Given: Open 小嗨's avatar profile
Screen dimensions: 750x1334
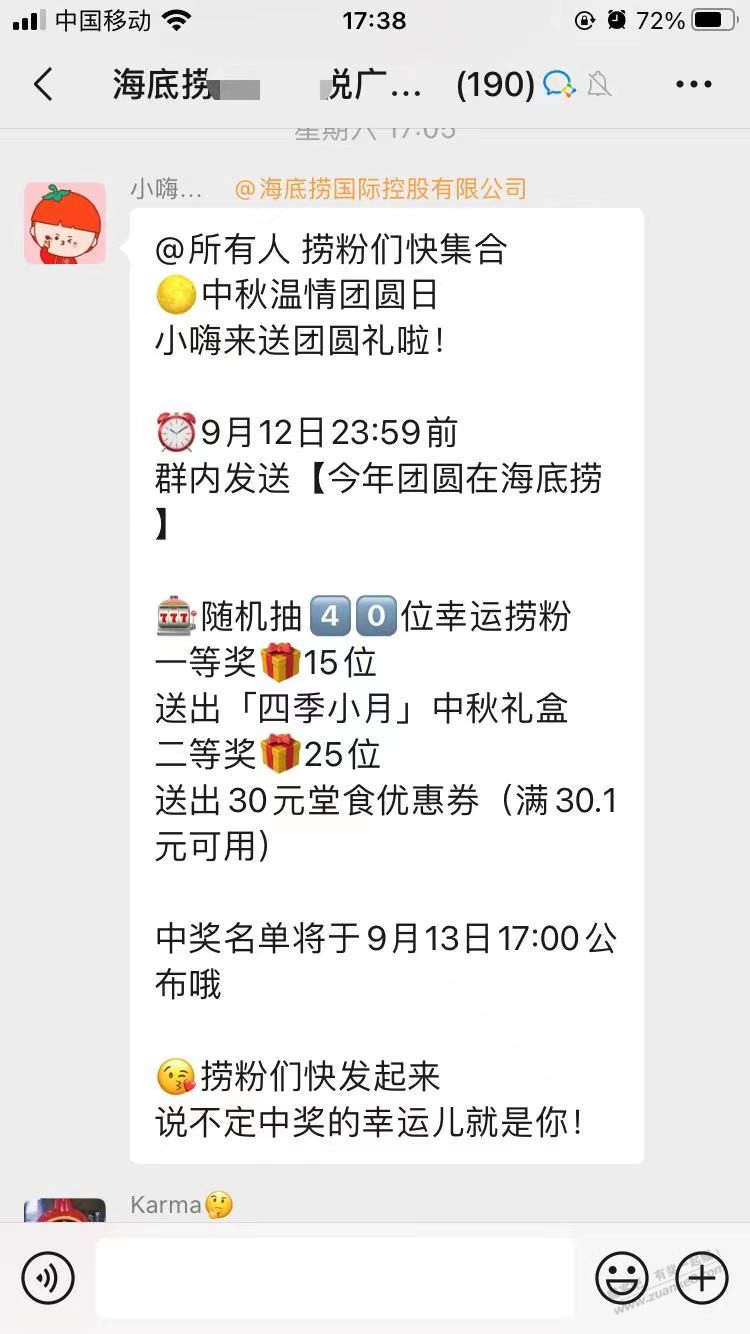Looking at the screenshot, I should [x=64, y=223].
